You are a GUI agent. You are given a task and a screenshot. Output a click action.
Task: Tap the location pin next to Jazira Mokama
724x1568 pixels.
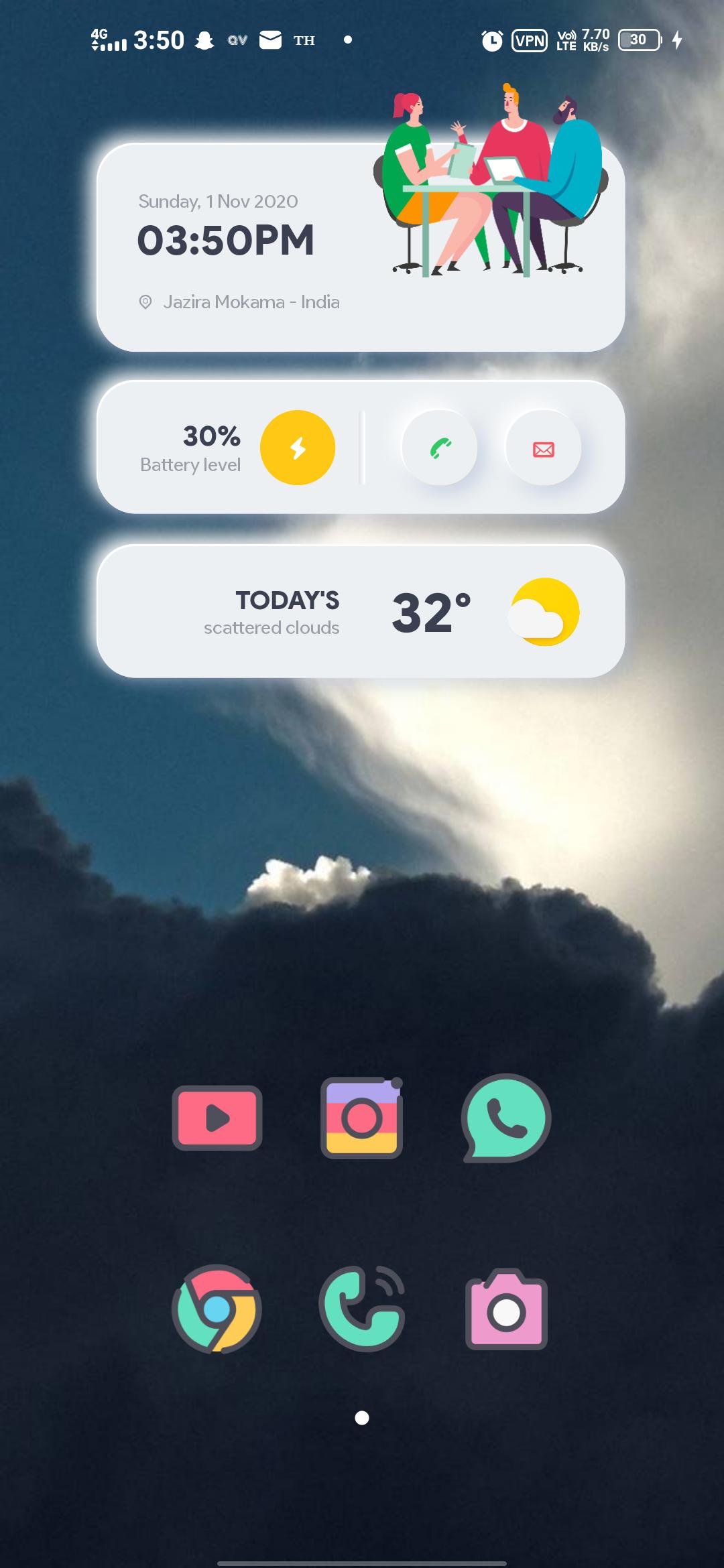click(147, 302)
